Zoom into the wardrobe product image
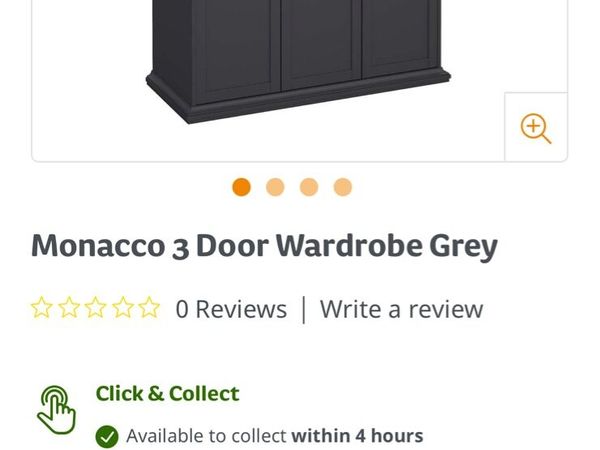Viewport: 600px width, 450px height. (536, 128)
